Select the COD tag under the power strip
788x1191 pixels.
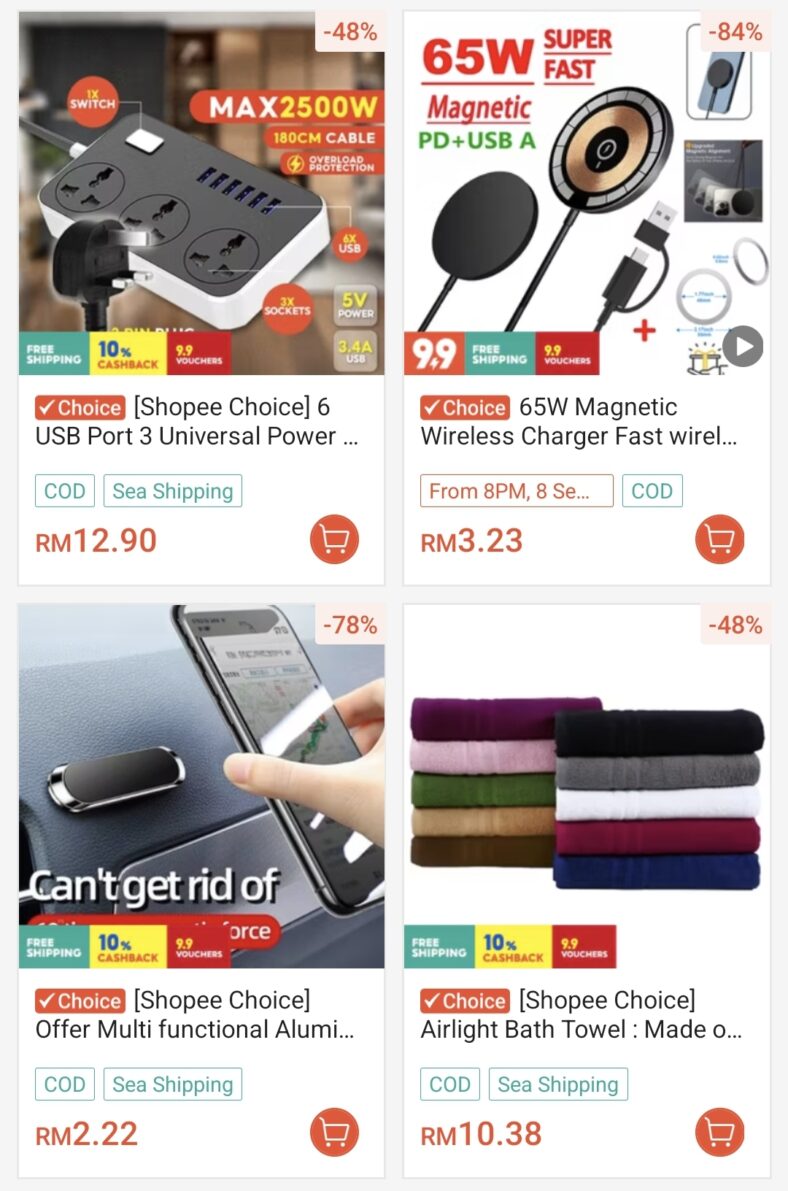pos(64,490)
